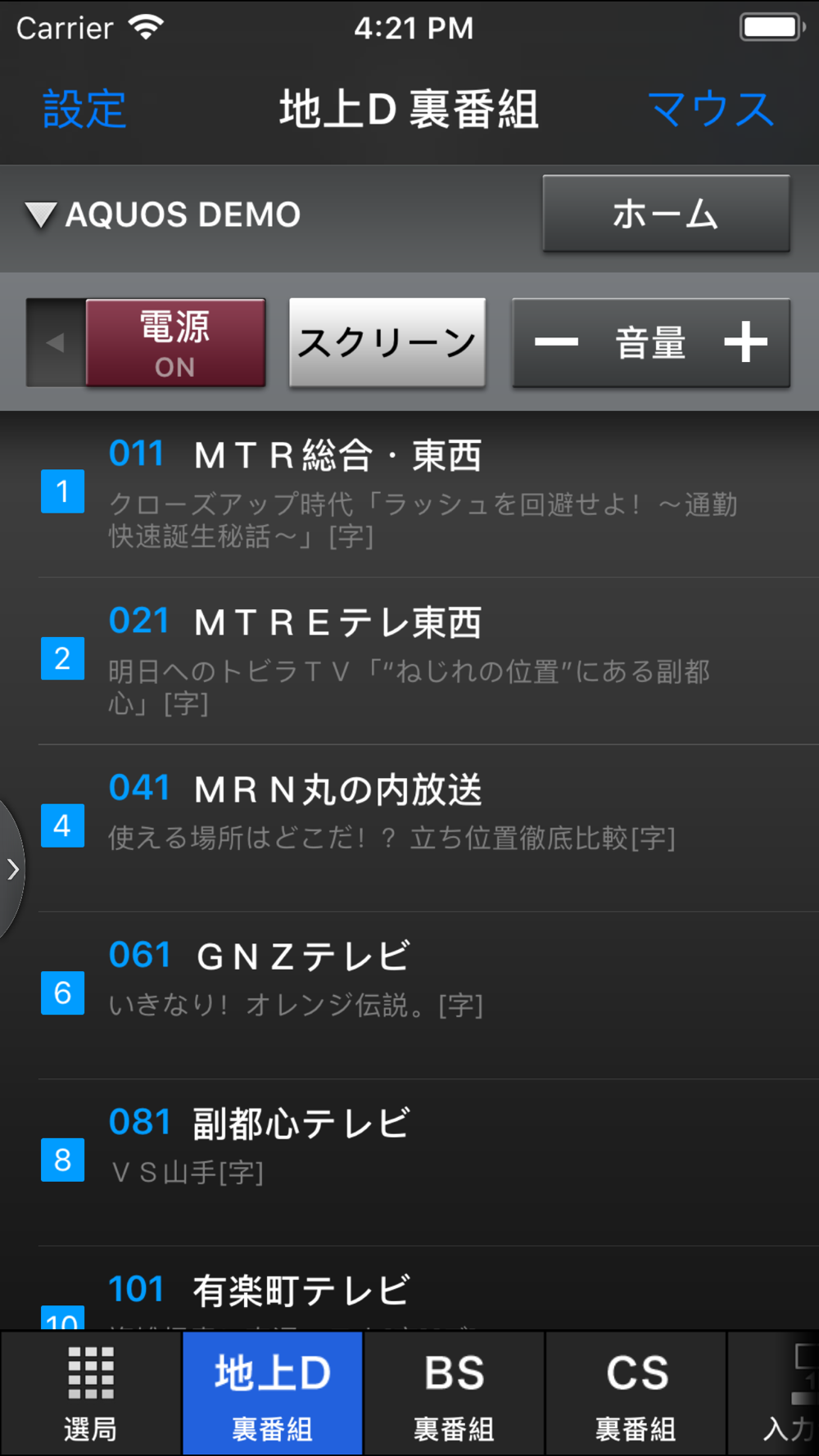Tap the ホーム button
This screenshot has width=819, height=1456.
[x=666, y=214]
